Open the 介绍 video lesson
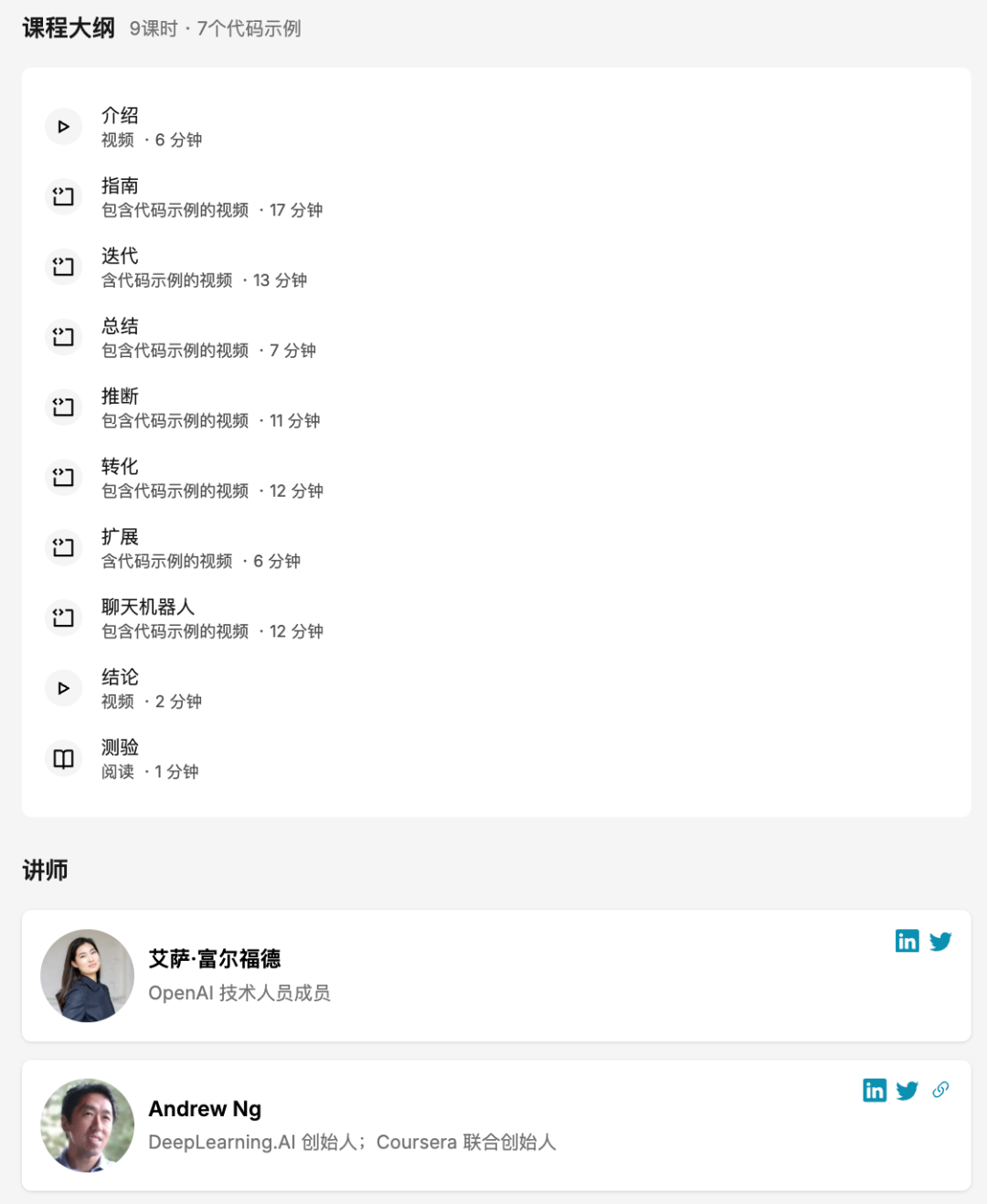 click(120, 116)
